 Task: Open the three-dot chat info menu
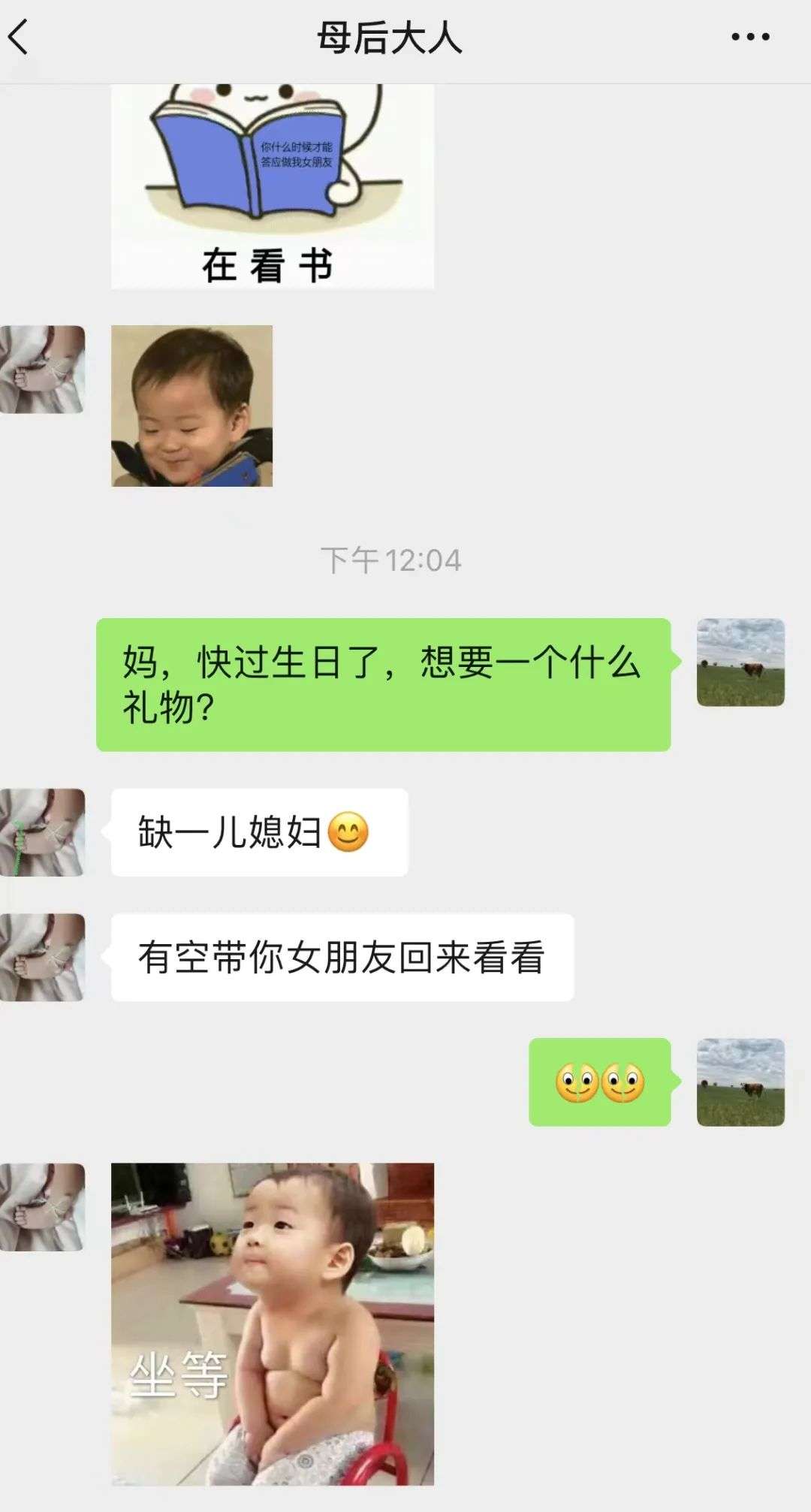(x=750, y=37)
